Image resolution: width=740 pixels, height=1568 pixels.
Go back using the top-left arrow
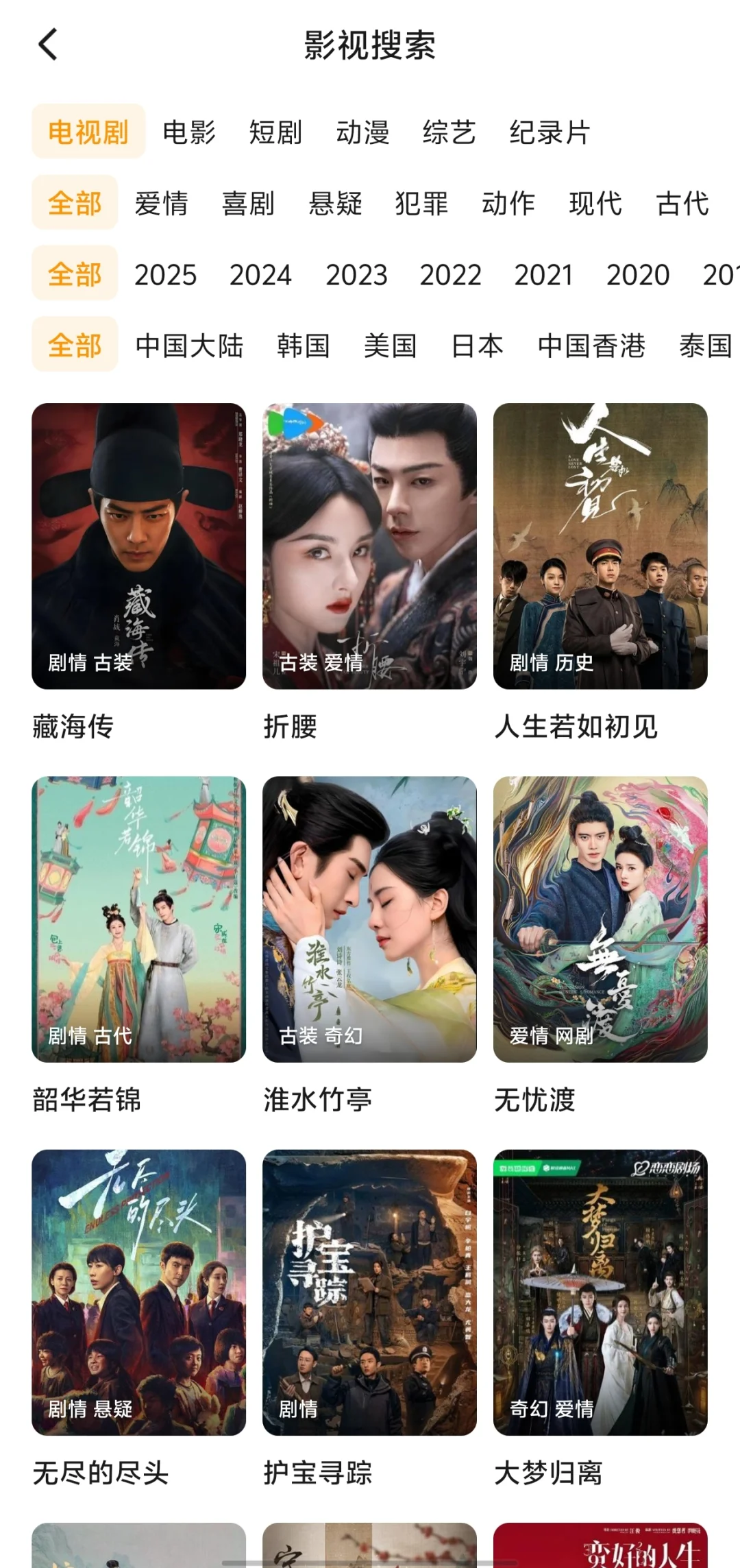point(48,45)
